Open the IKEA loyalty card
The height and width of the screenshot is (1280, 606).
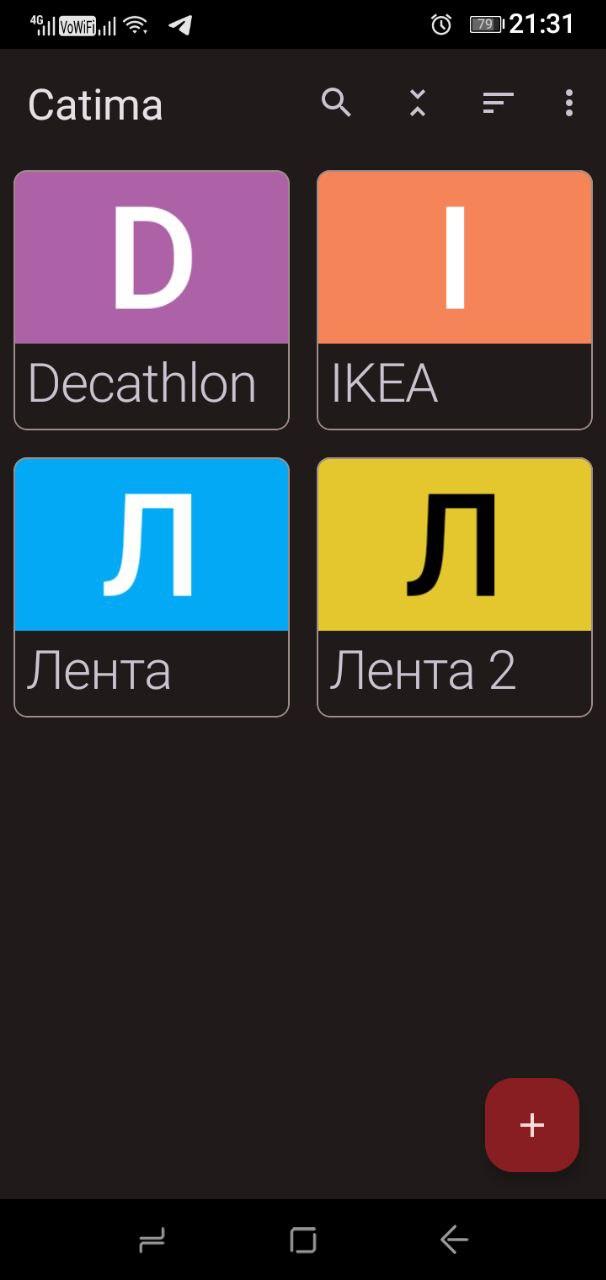[x=454, y=300]
